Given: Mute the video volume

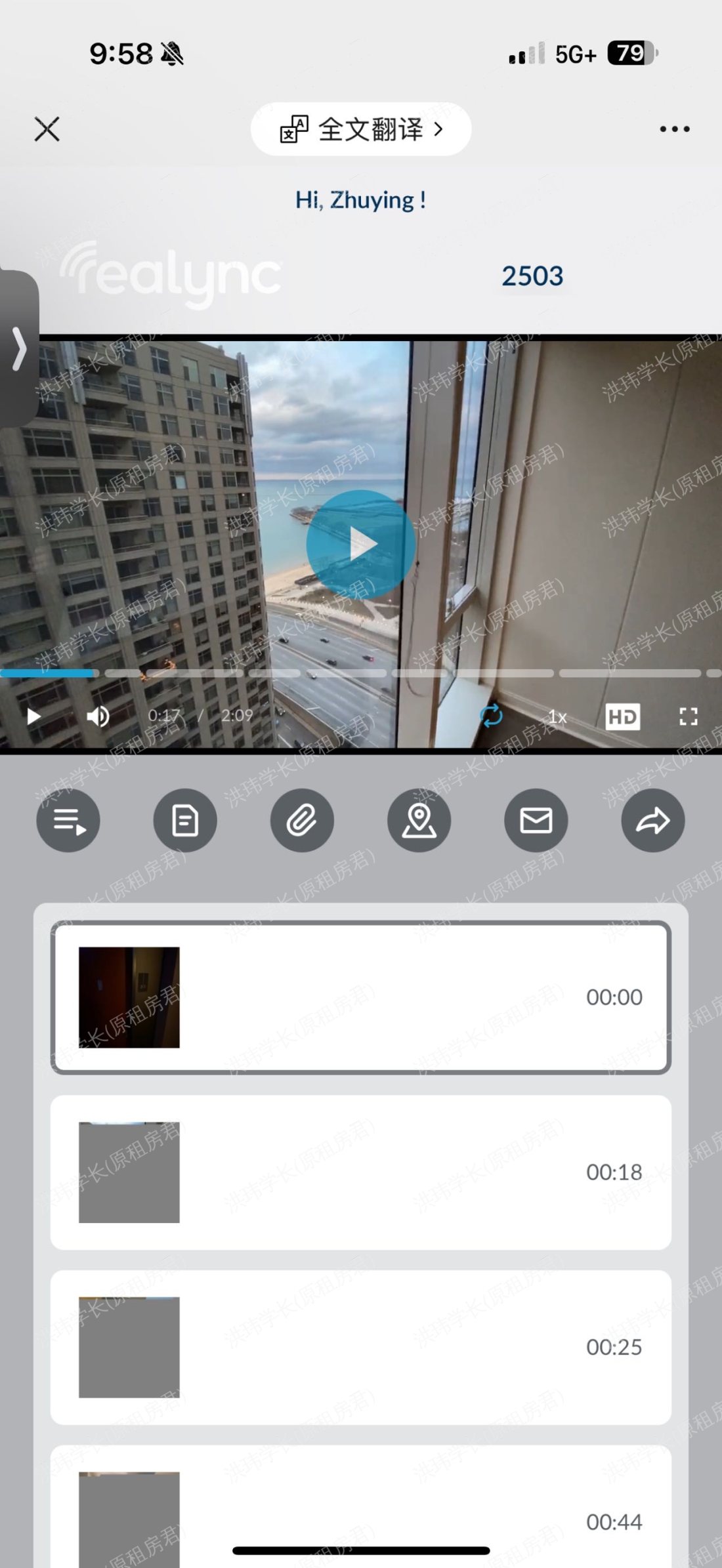Looking at the screenshot, I should [98, 716].
